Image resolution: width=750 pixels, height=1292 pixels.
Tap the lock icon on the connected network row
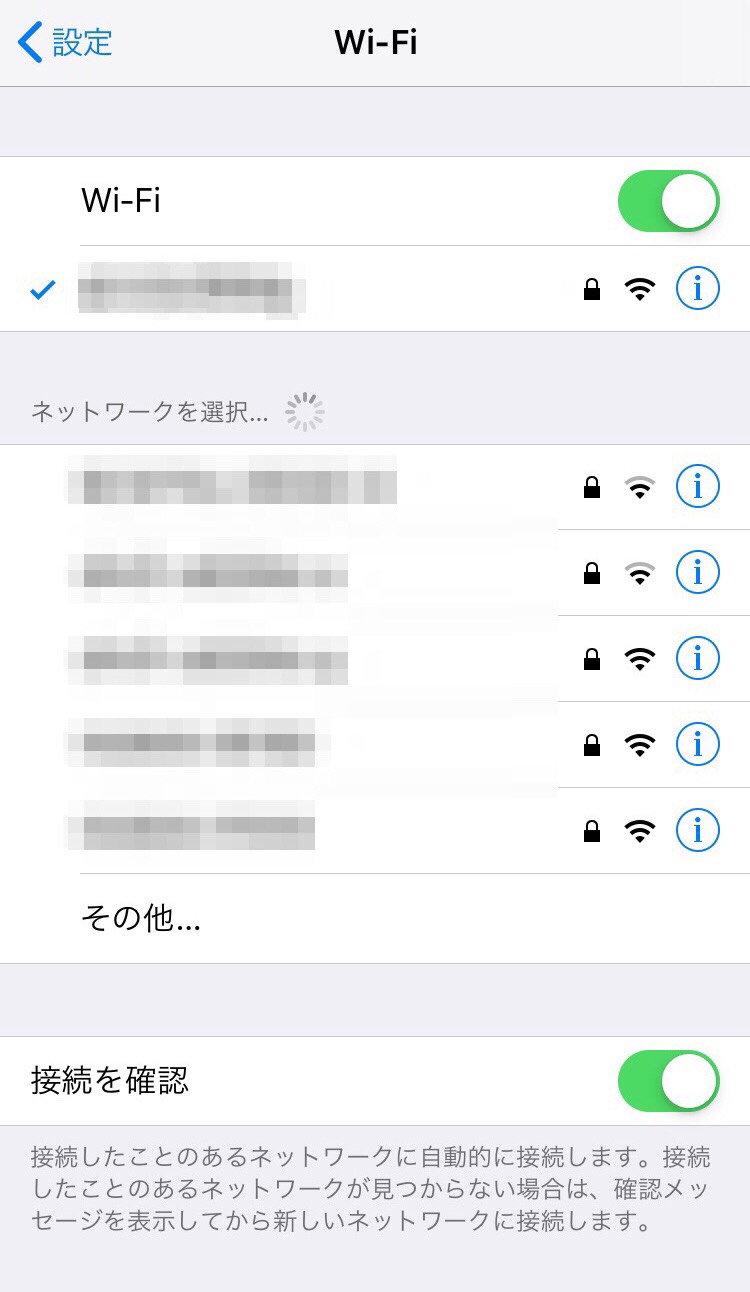592,288
